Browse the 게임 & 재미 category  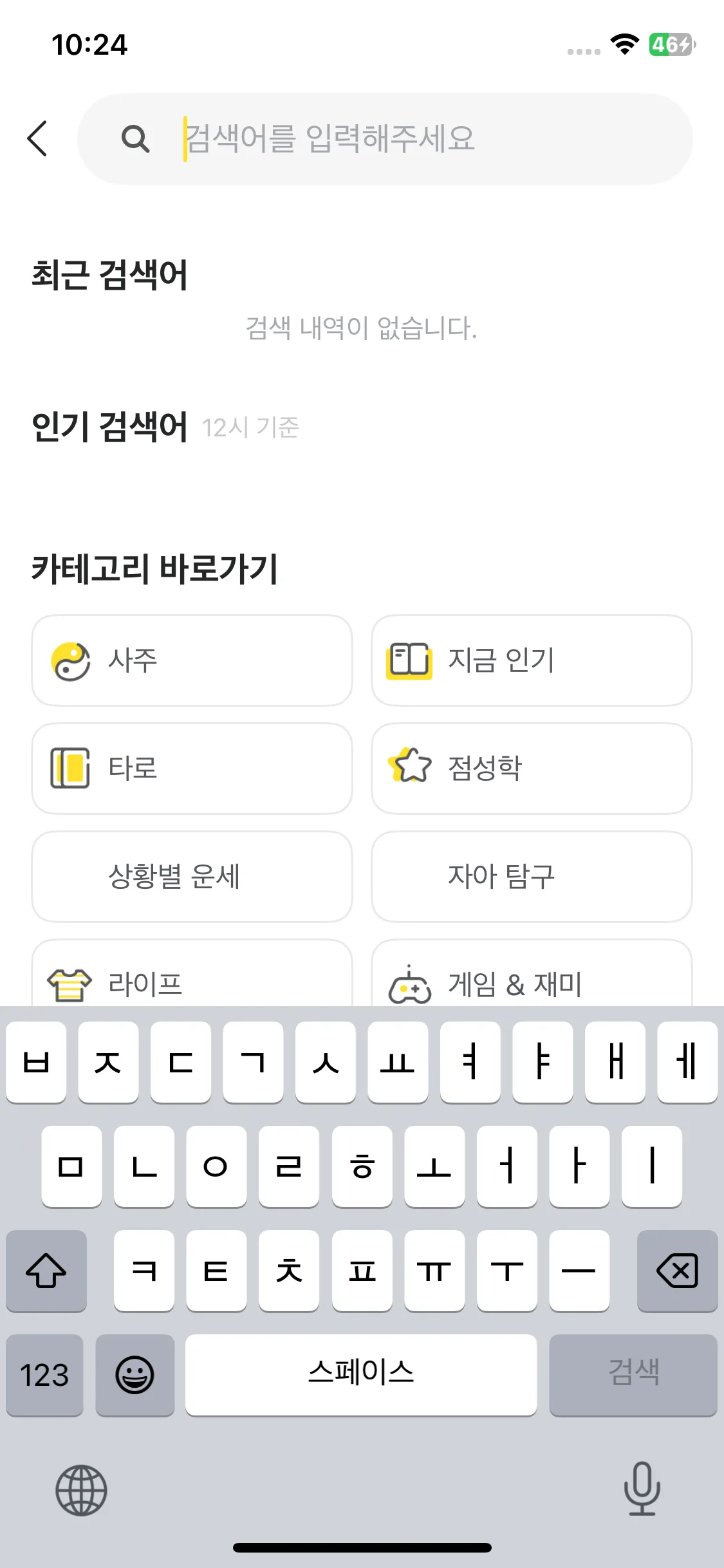tap(532, 978)
